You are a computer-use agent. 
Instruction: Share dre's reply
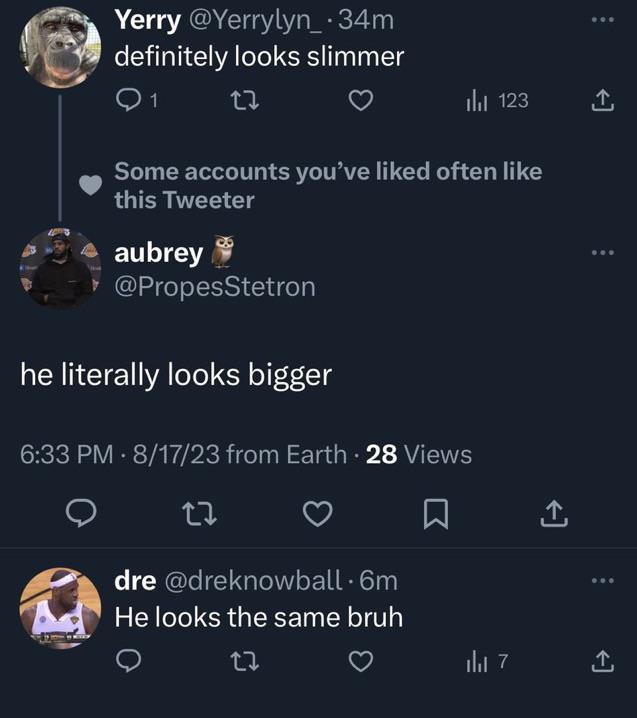click(600, 661)
